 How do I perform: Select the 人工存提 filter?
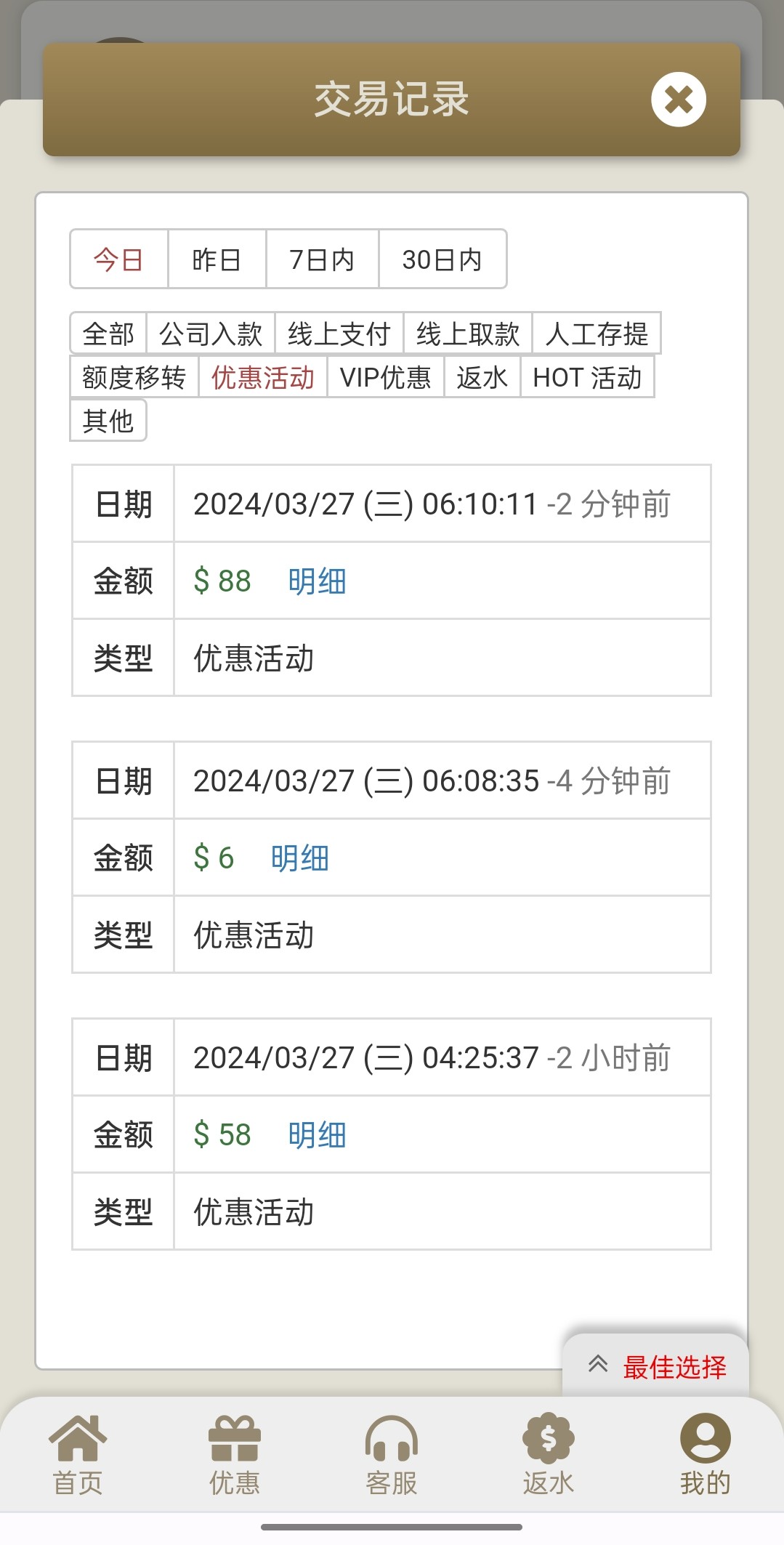click(596, 334)
